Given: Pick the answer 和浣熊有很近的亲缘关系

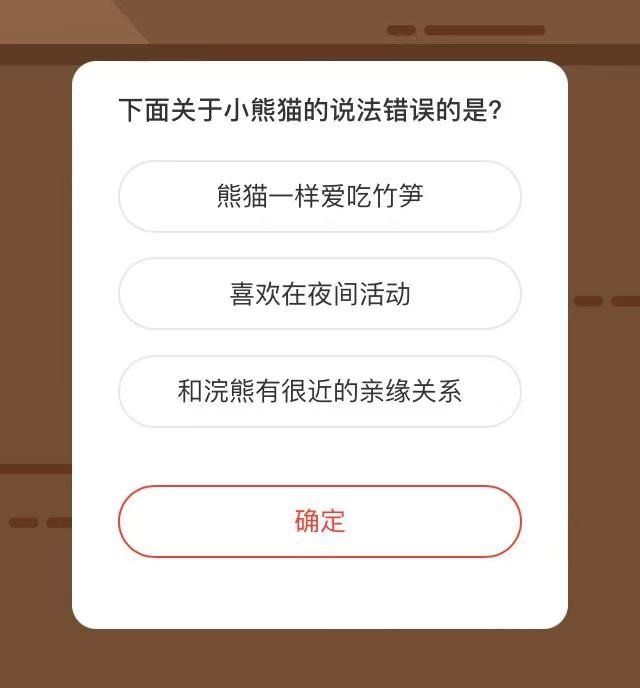Looking at the screenshot, I should click(x=320, y=391).
